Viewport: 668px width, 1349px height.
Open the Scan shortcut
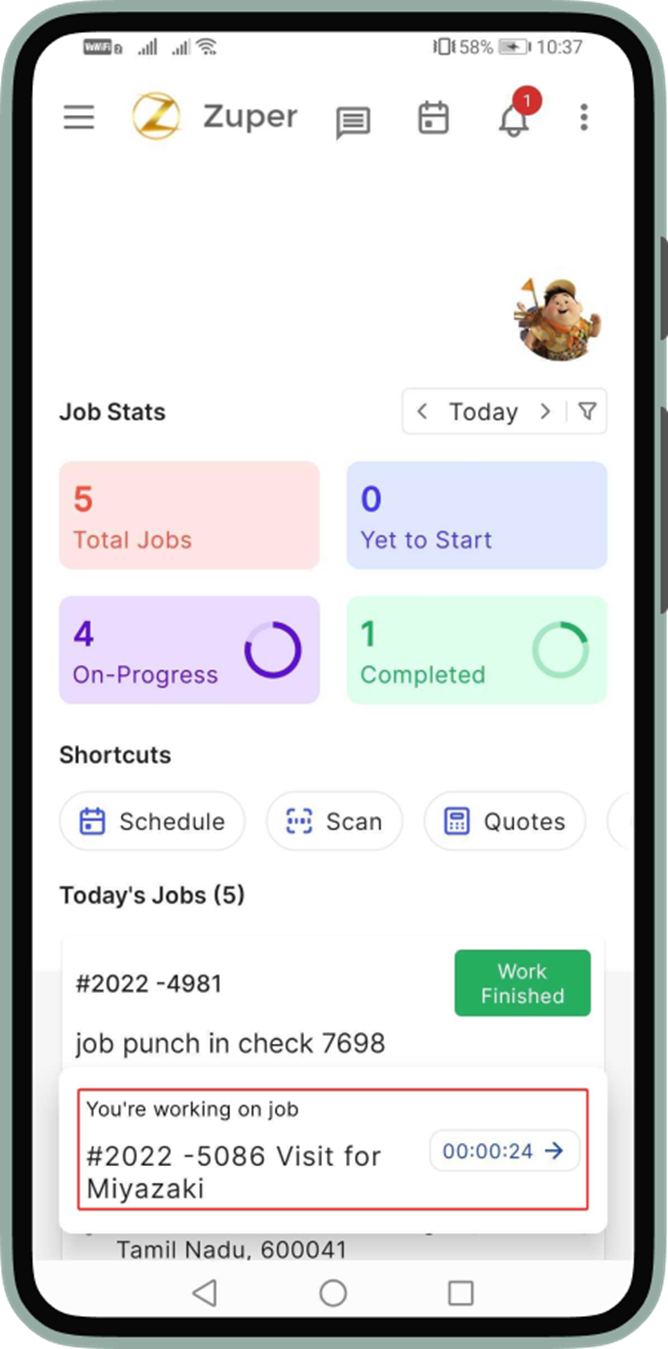334,822
